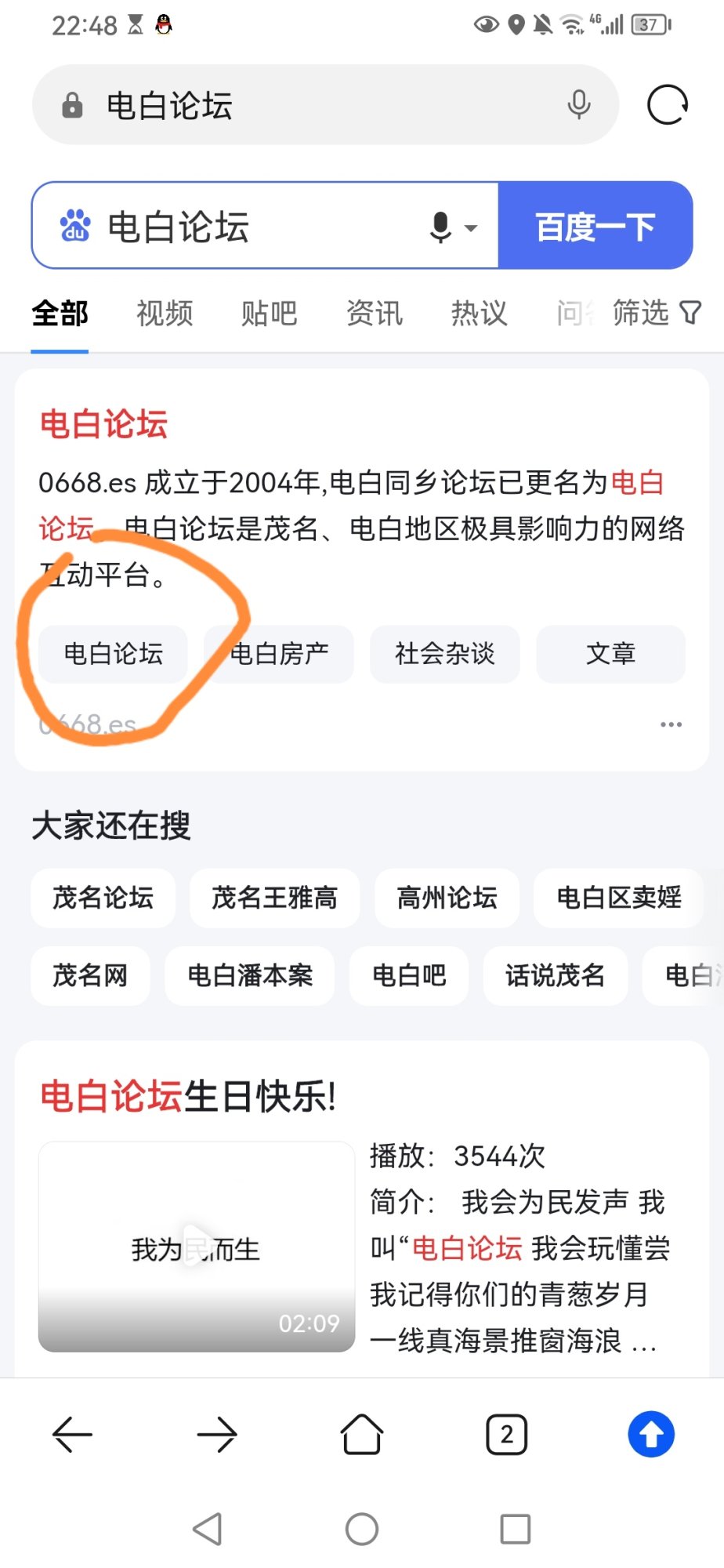Open the three-dot menu of first result
The image size is (724, 1568).
coord(671,724)
